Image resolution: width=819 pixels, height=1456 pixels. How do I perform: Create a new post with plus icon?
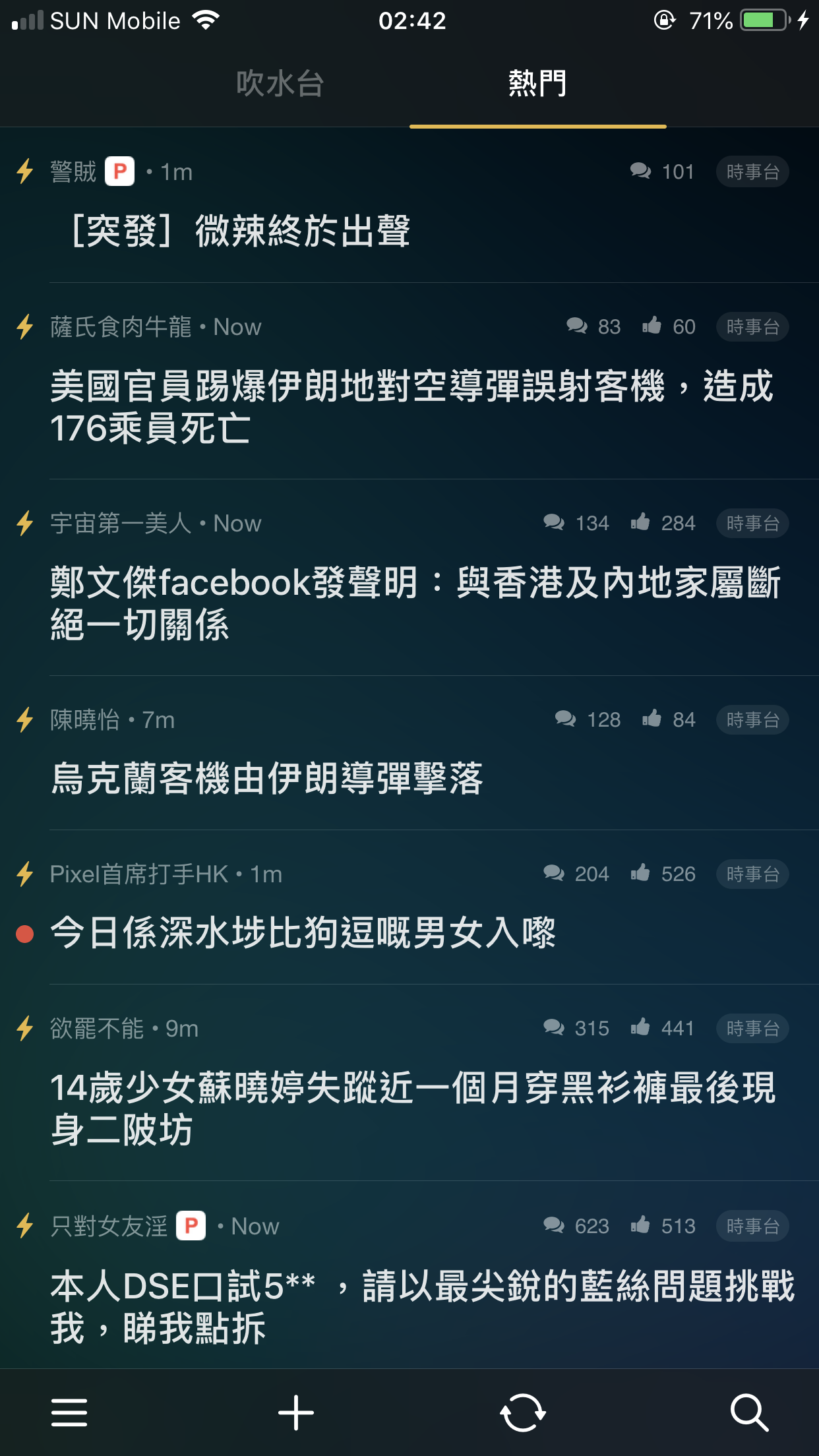point(296,1412)
